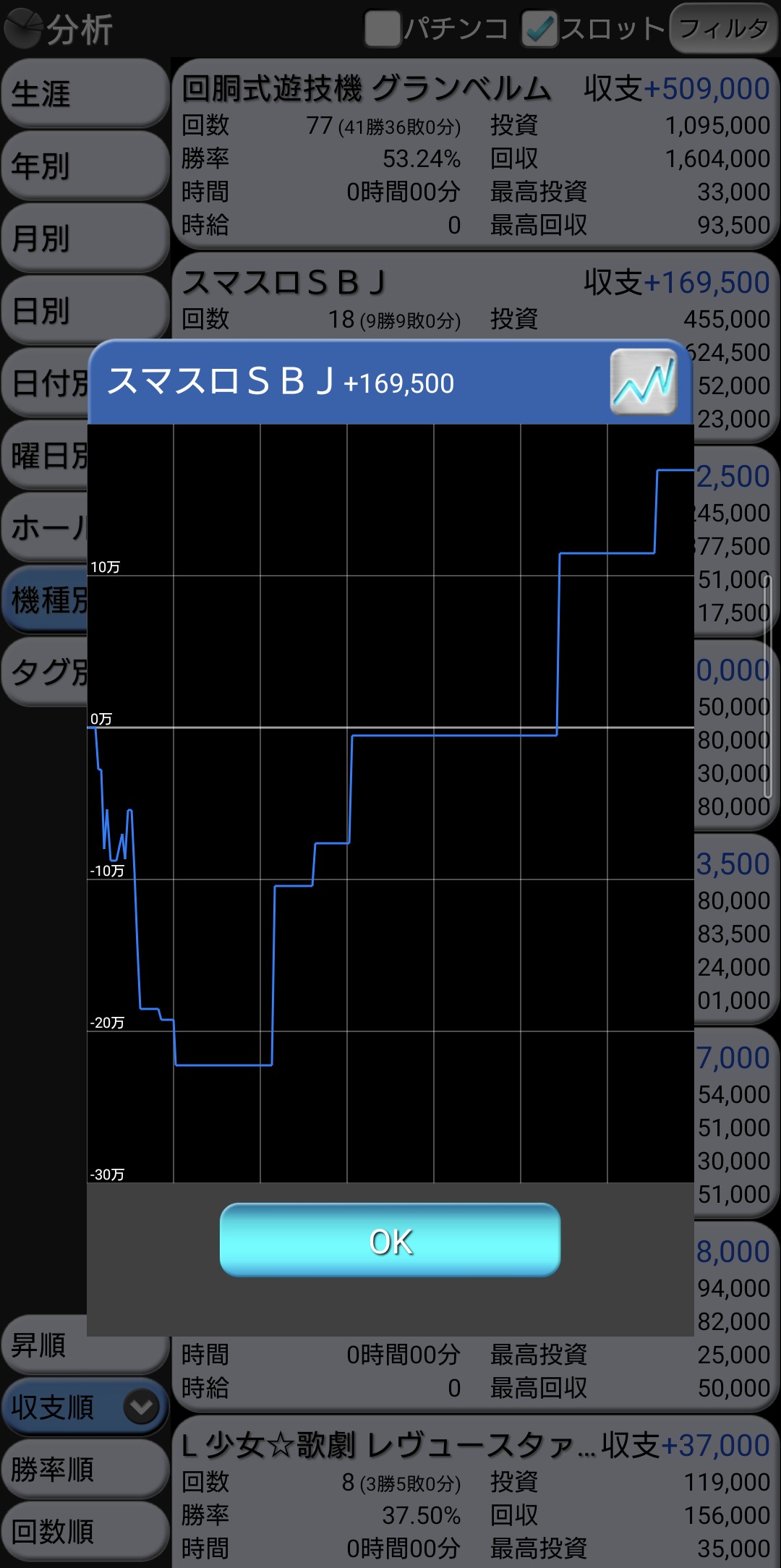Switch to 年別 yearly analysis
Viewport: 781px width, 1568px height.
[x=85, y=166]
